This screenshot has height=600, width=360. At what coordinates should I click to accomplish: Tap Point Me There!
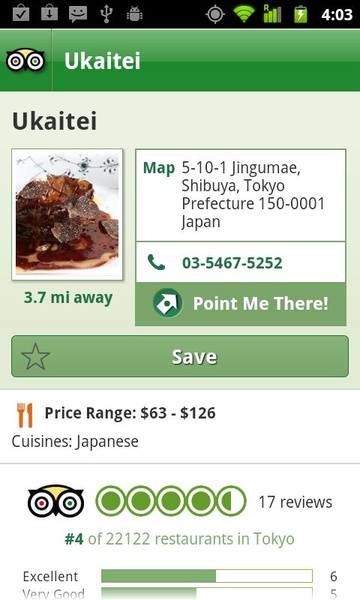[241, 304]
